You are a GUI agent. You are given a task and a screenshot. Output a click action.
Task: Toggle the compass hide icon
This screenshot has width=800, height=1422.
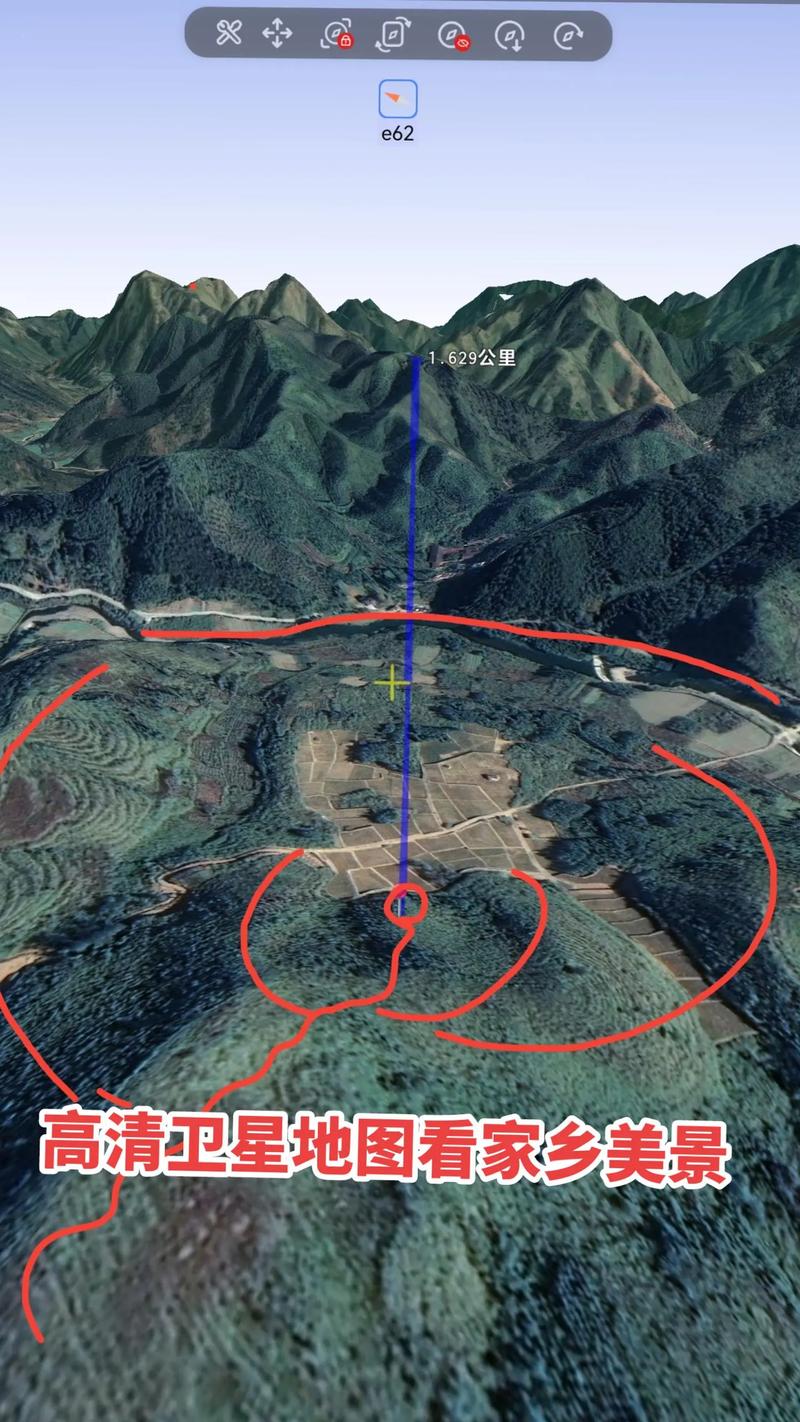point(453,36)
